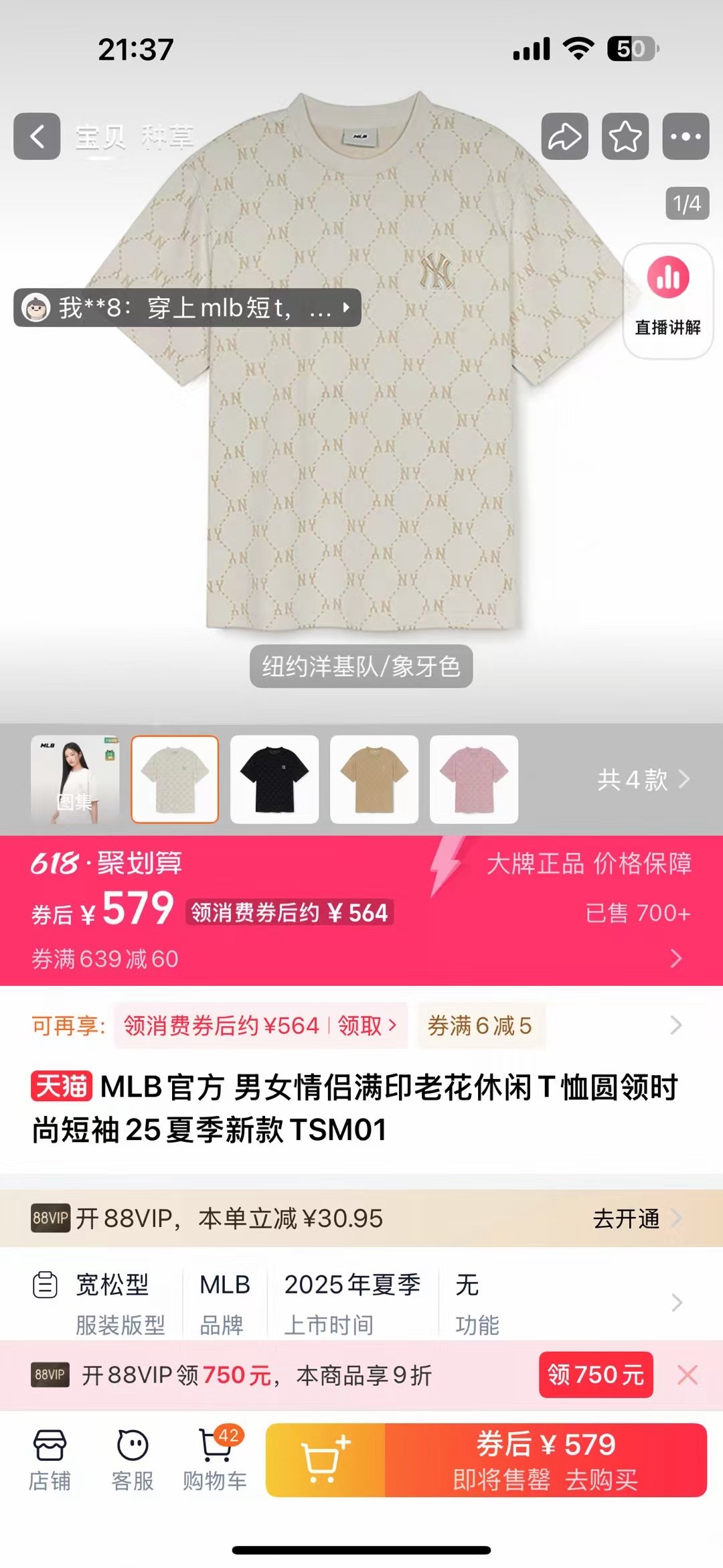723x1568 pixels.
Task: Open the review snippet from 我**8
Action: click(187, 308)
